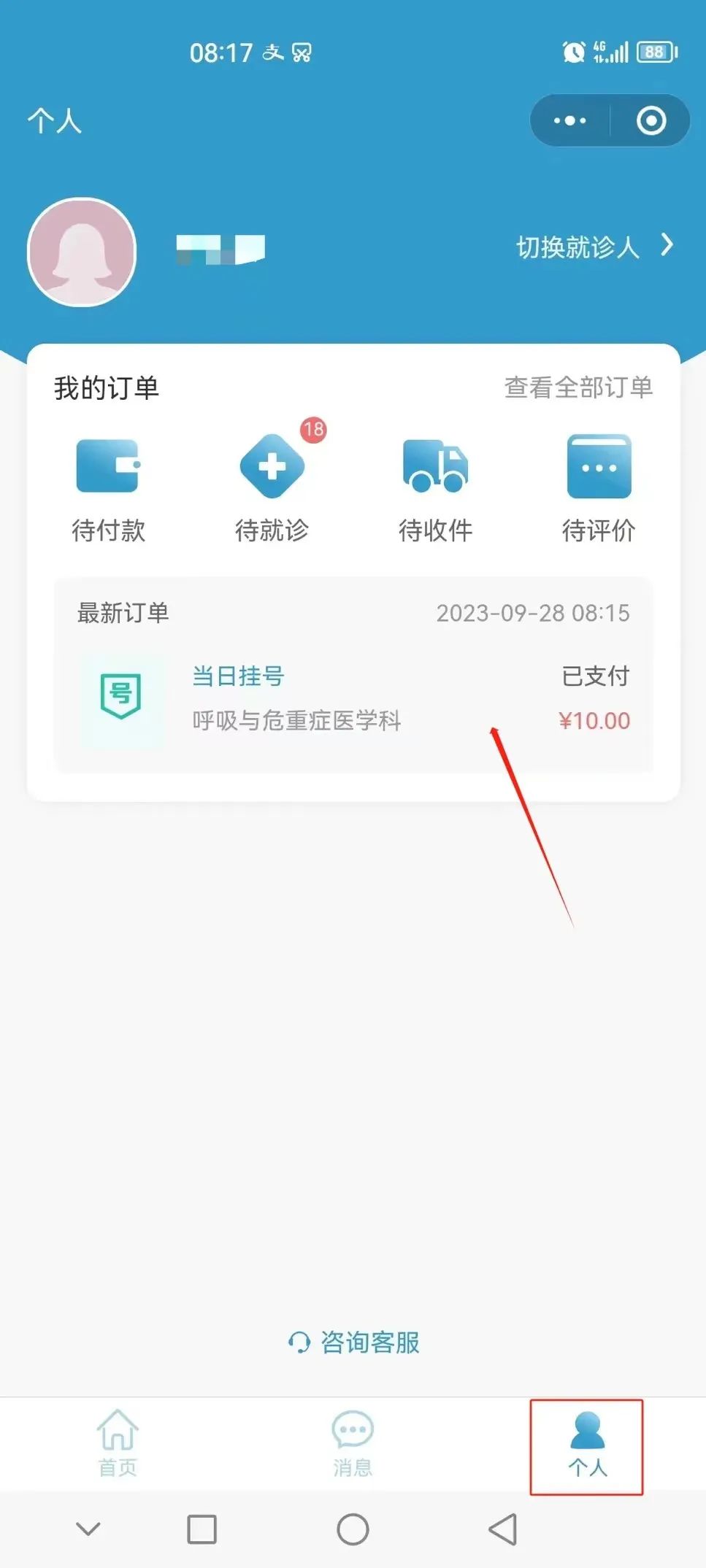Tap the profile avatar picture
Image resolution: width=706 pixels, height=1568 pixels.
click(82, 252)
